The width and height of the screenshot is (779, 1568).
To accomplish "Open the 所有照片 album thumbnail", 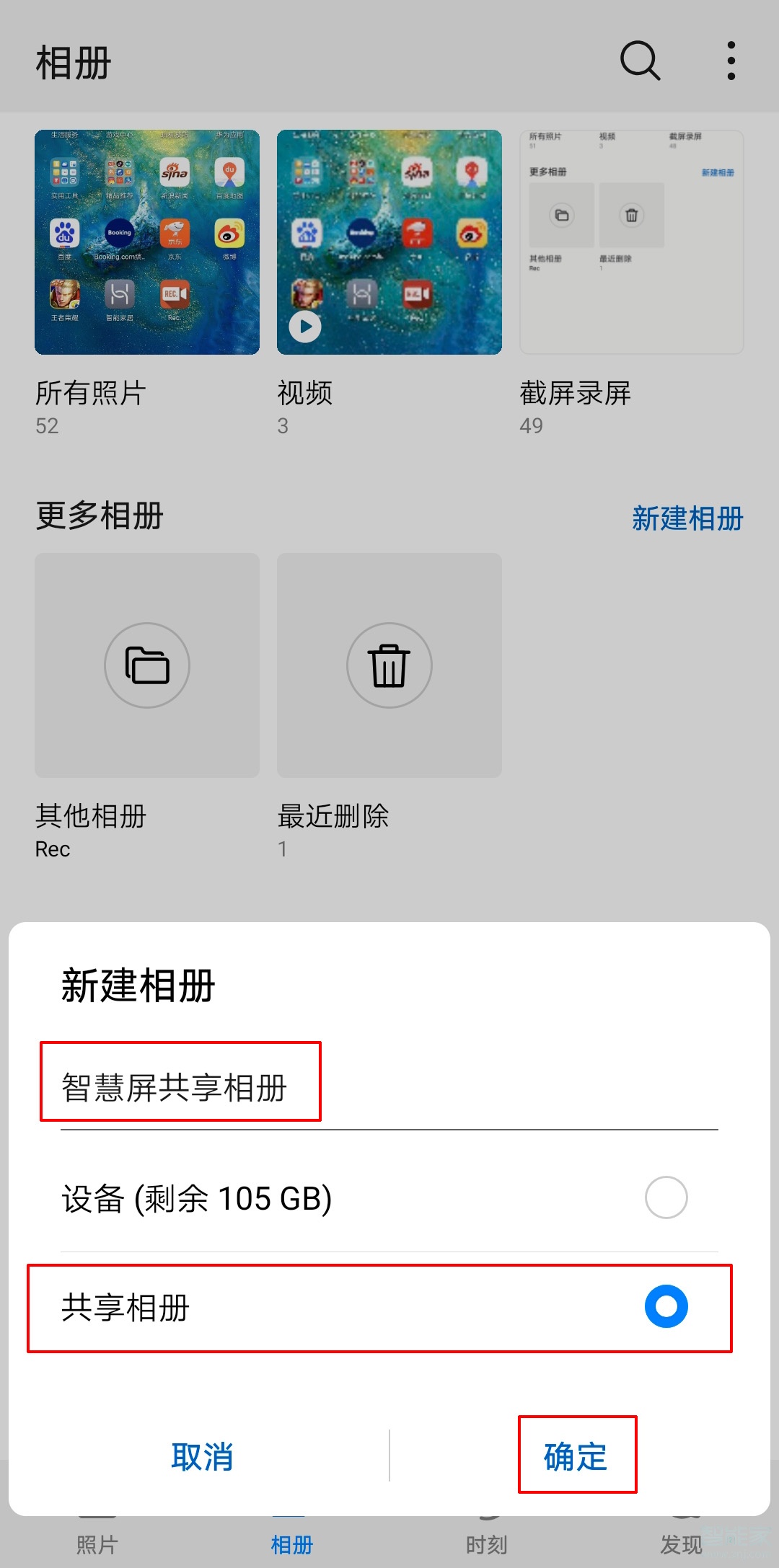I will (146, 242).
